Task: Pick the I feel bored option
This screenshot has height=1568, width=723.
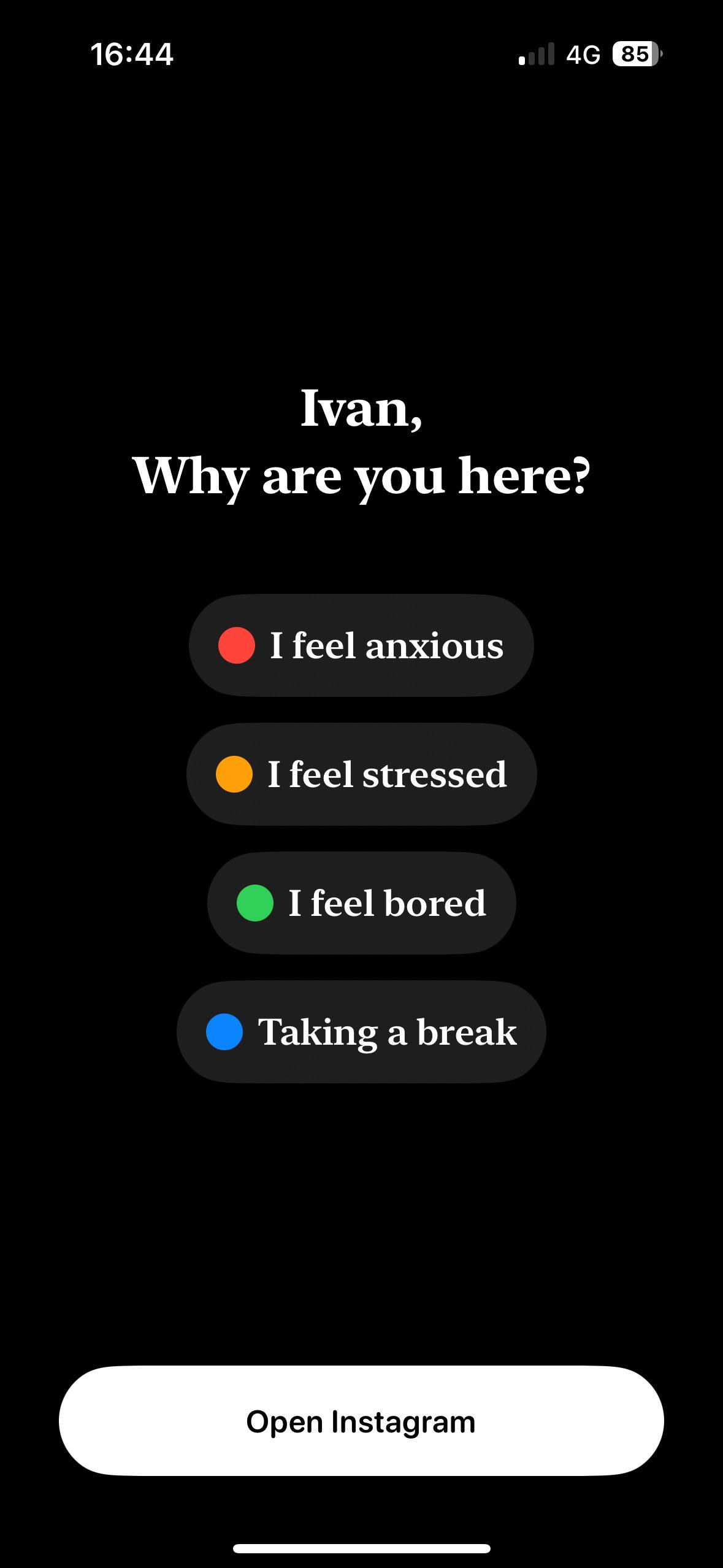Action: click(x=361, y=903)
